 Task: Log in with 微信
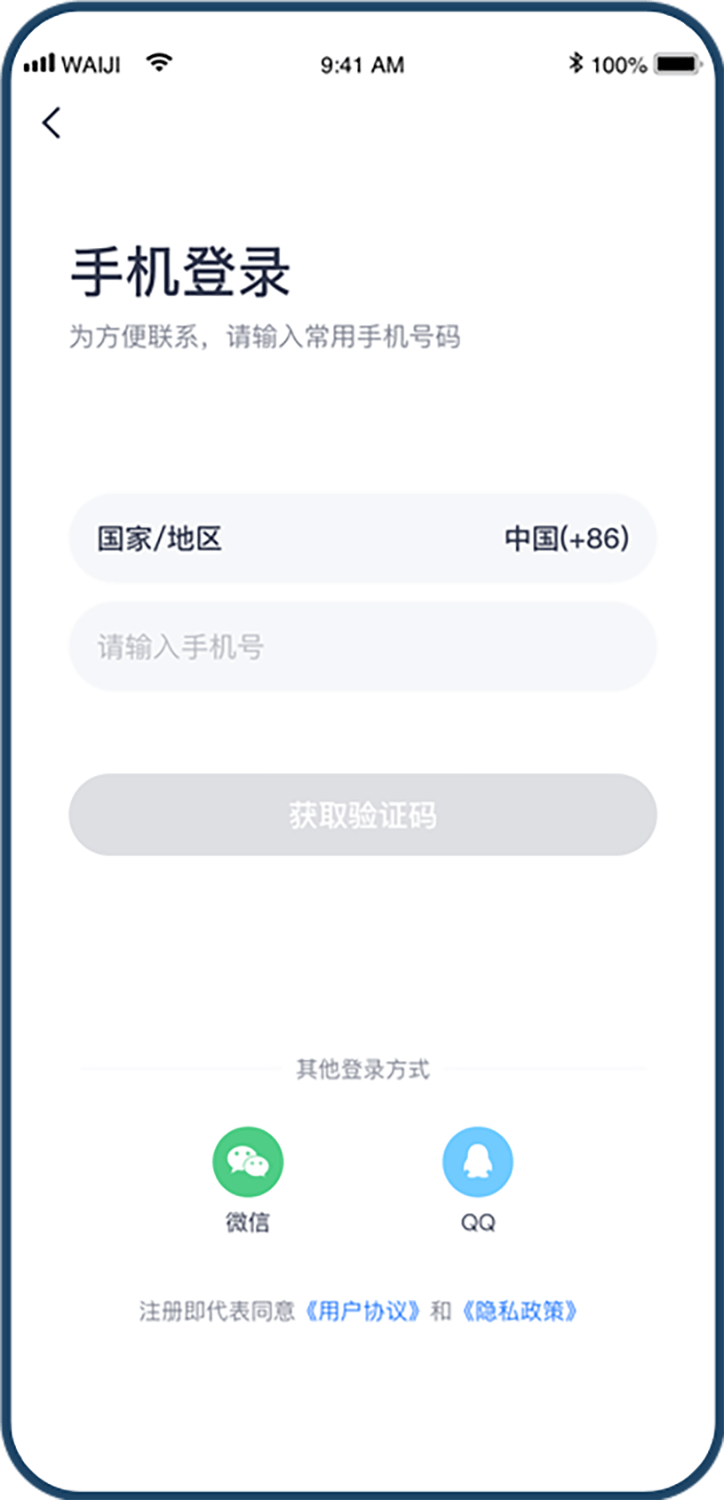[x=247, y=1162]
